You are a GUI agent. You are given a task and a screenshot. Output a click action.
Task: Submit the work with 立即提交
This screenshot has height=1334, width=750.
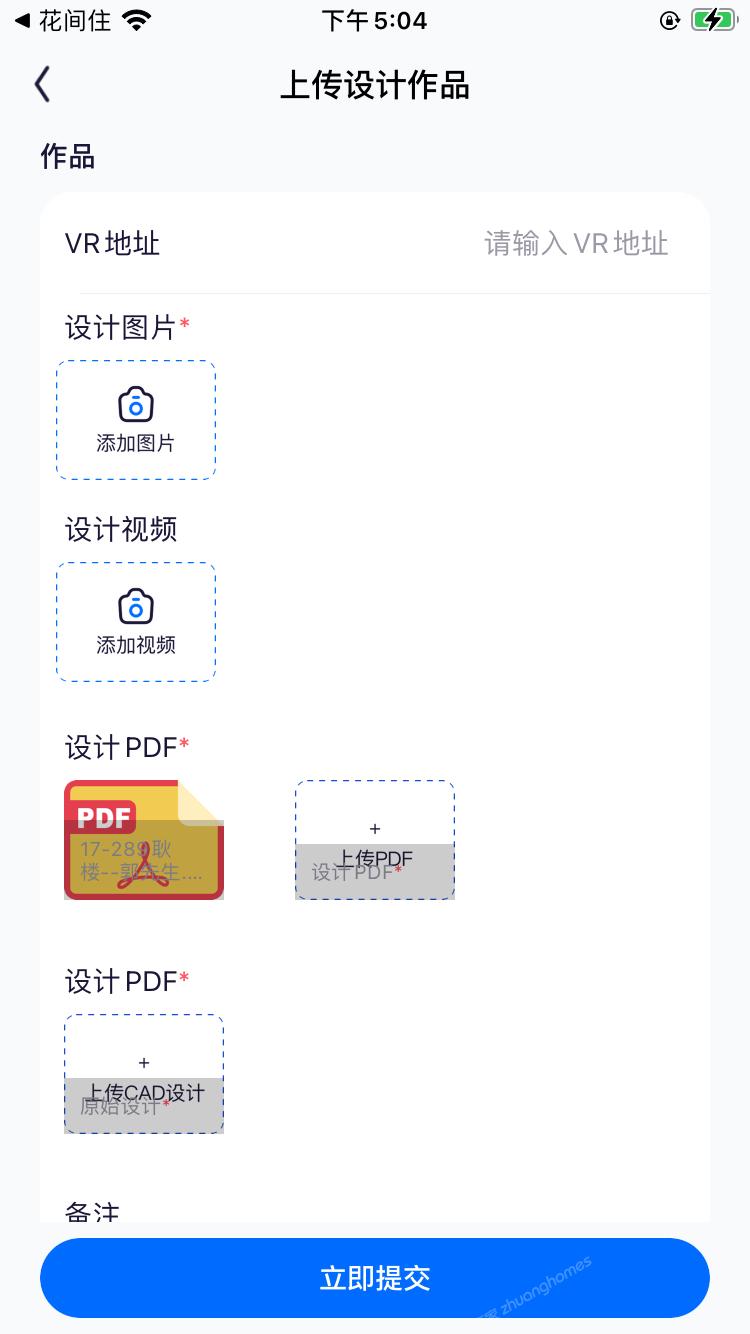point(375,1278)
